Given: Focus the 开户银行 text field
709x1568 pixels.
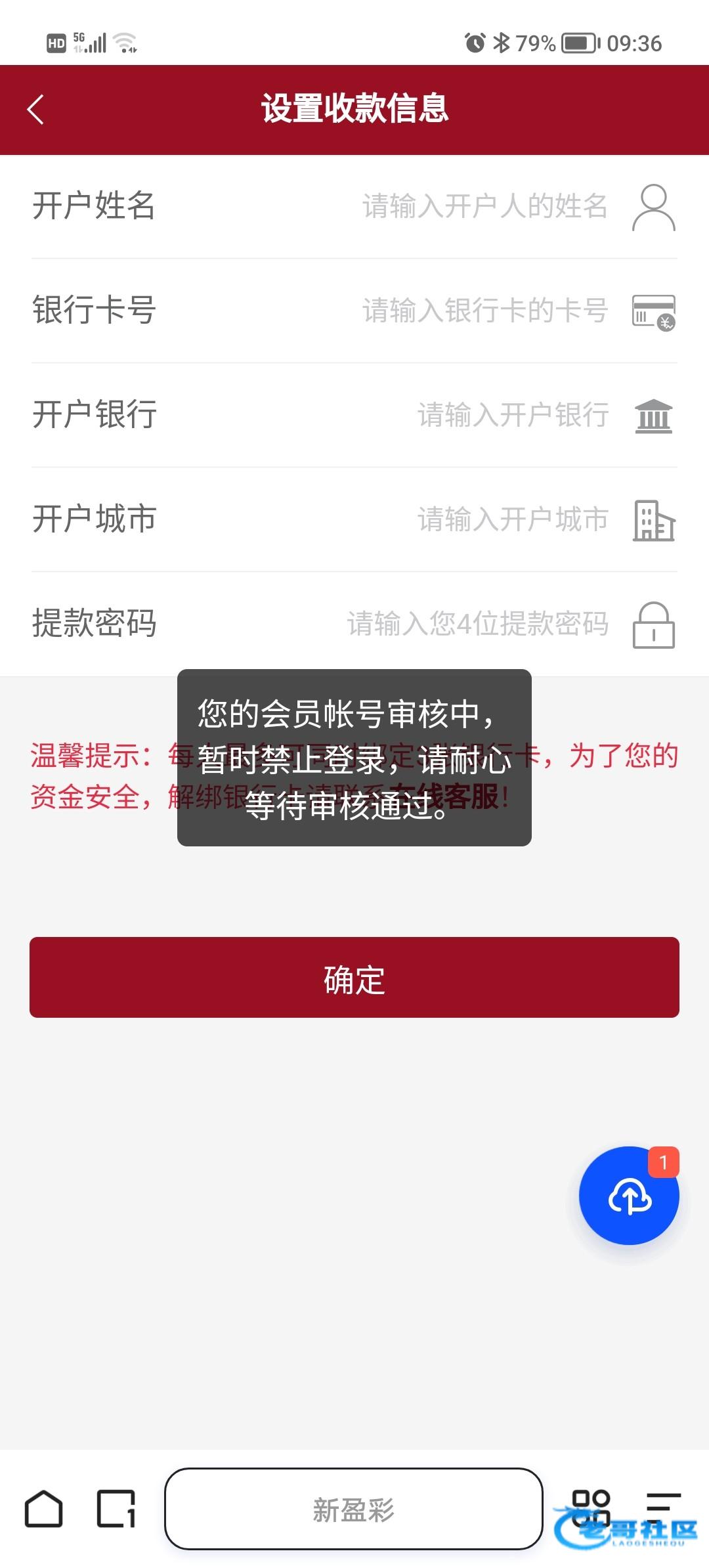Looking at the screenshot, I should click(513, 415).
